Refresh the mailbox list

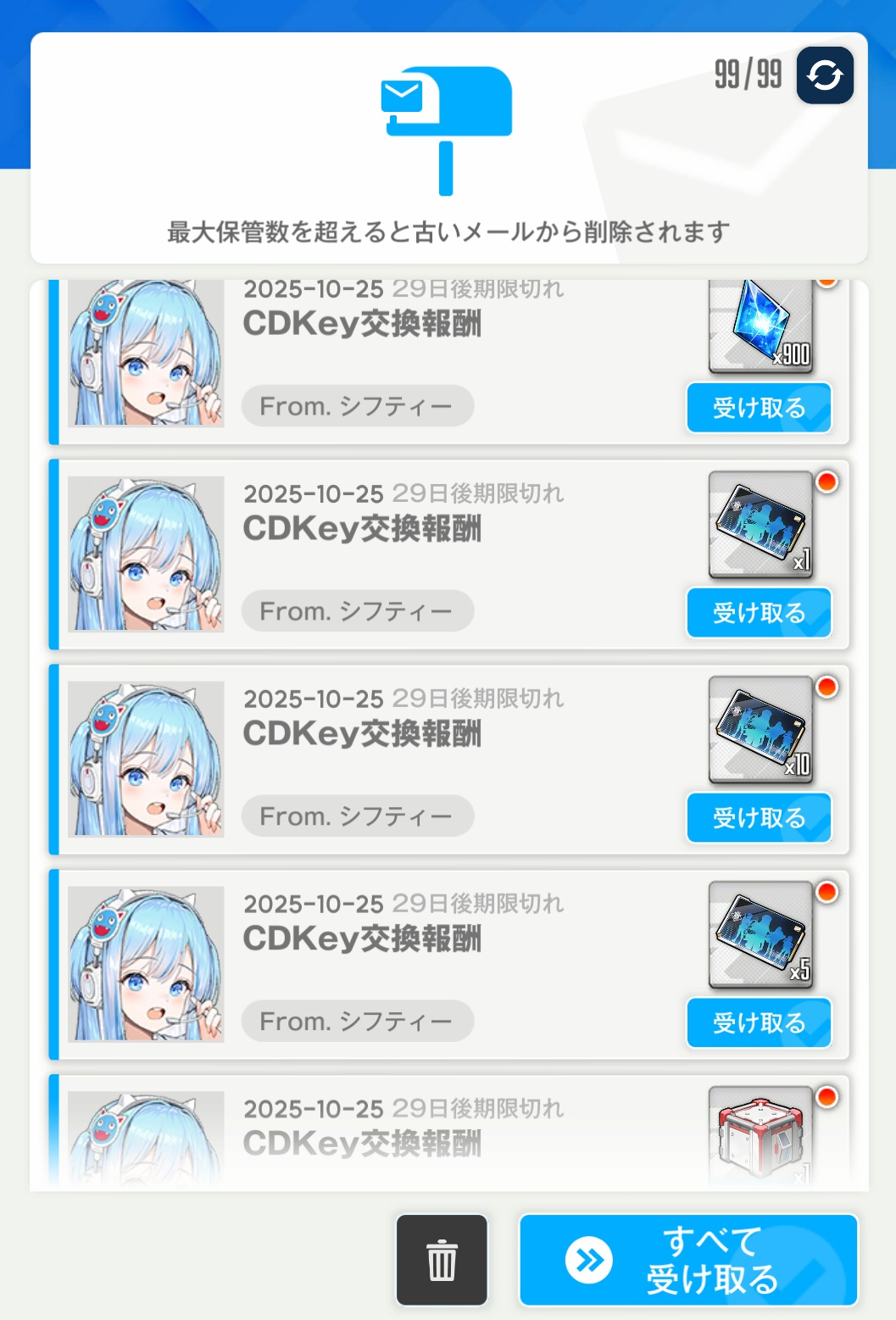point(825,75)
